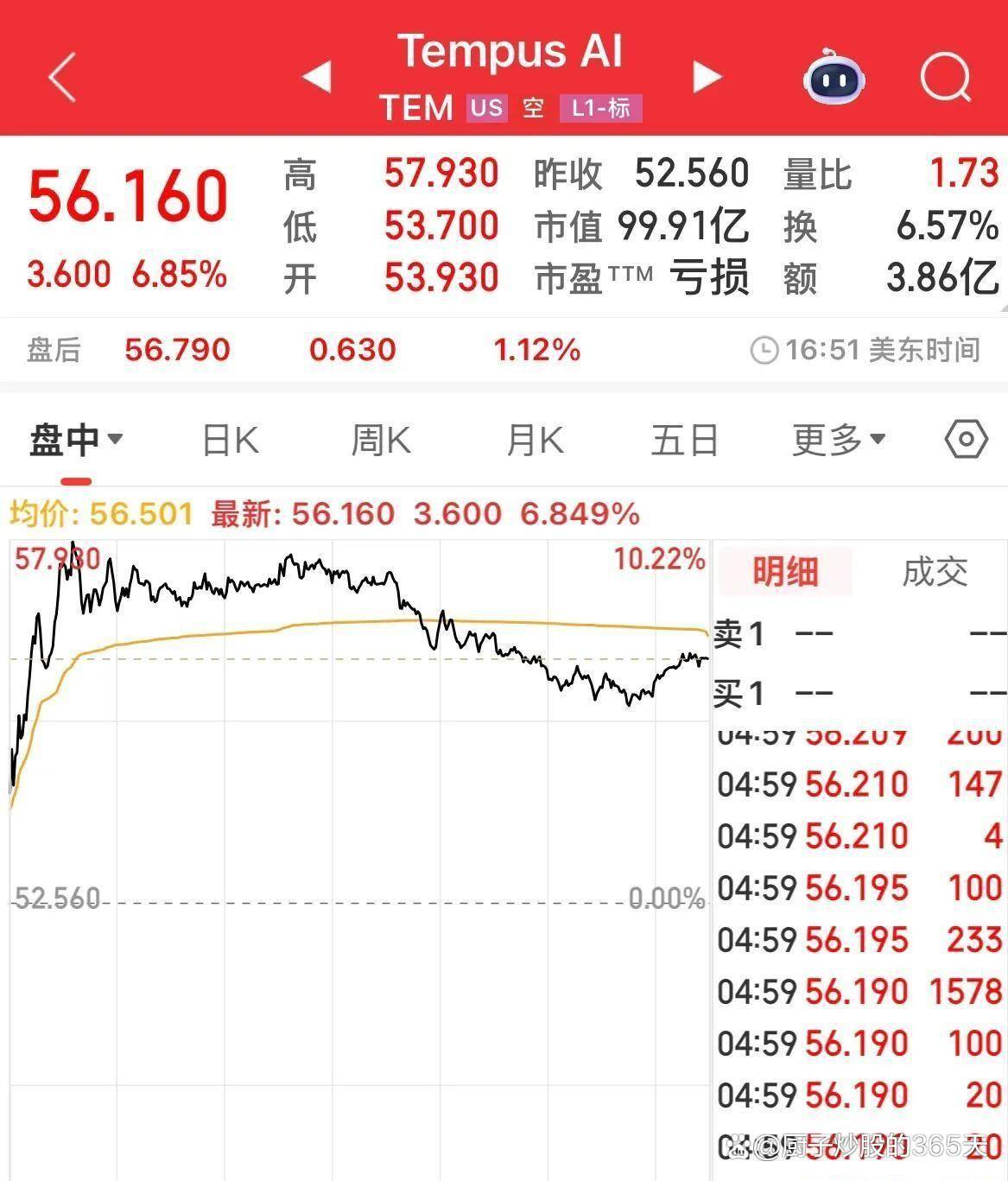Open chart settings hexagon icon
This screenshot has width=1008, height=1181.
(x=966, y=440)
